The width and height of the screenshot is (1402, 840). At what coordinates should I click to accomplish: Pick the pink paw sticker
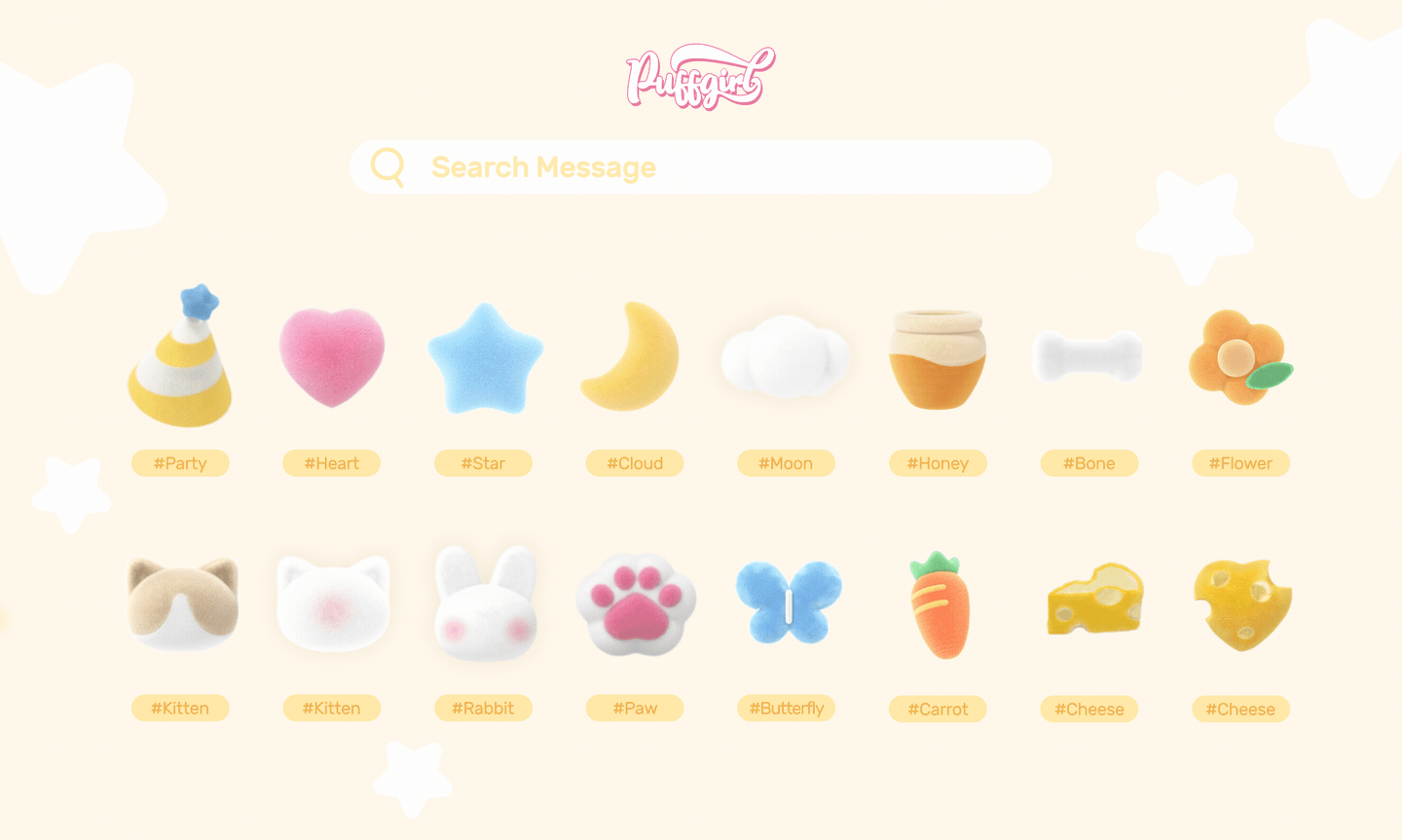(635, 603)
